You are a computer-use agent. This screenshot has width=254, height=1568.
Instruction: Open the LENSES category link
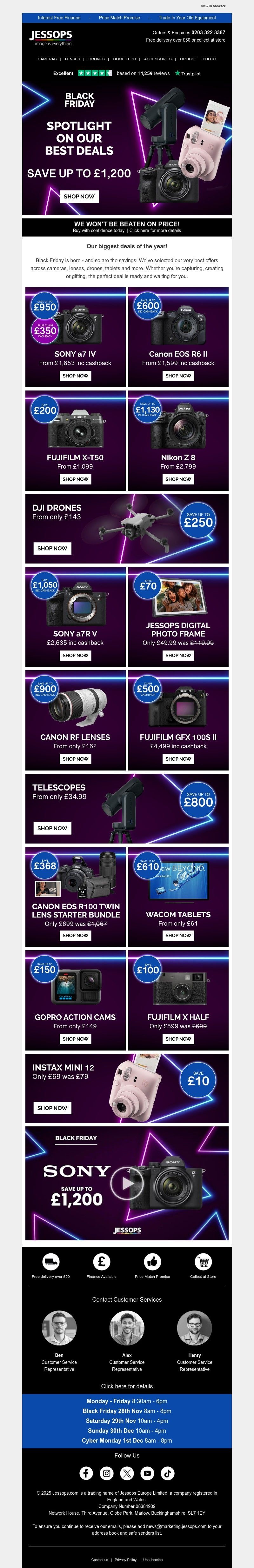[x=72, y=59]
